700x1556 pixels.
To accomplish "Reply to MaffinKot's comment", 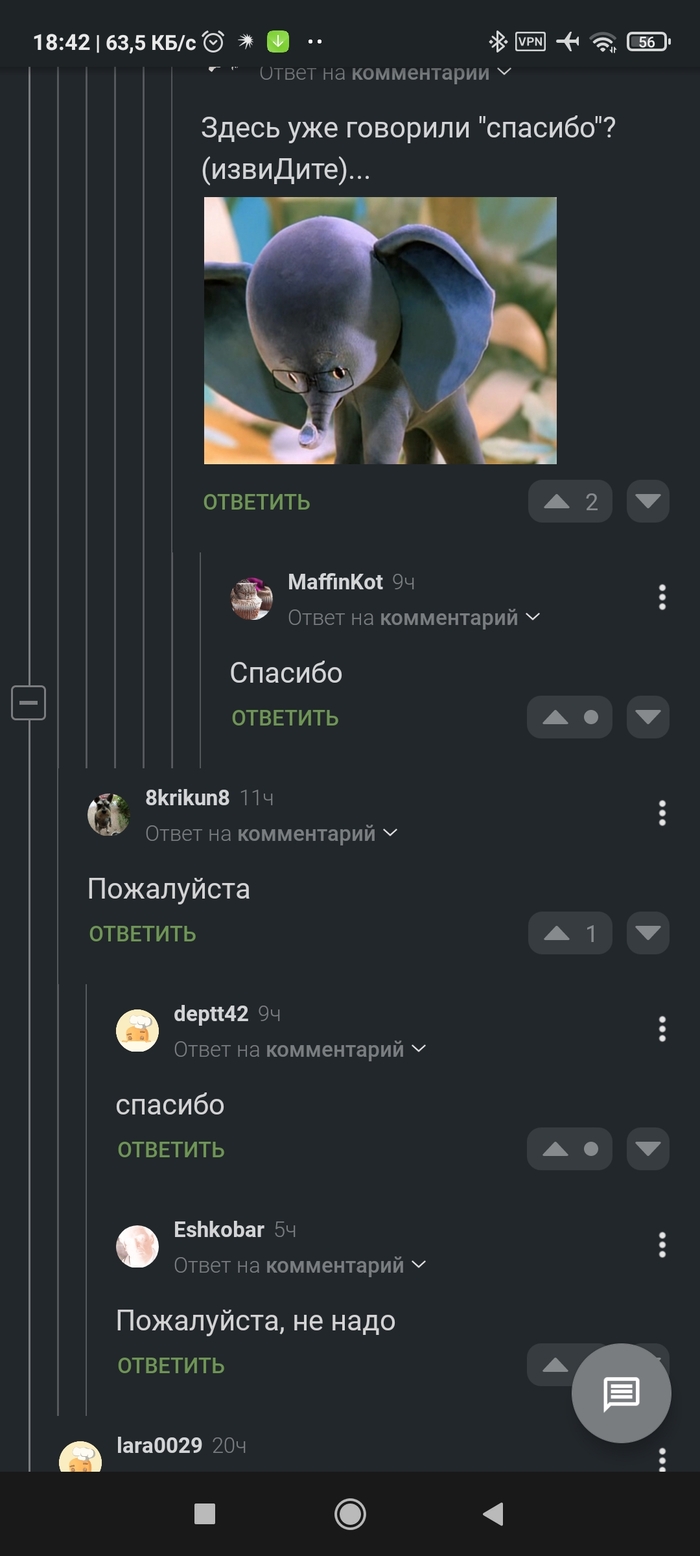I will pos(285,718).
